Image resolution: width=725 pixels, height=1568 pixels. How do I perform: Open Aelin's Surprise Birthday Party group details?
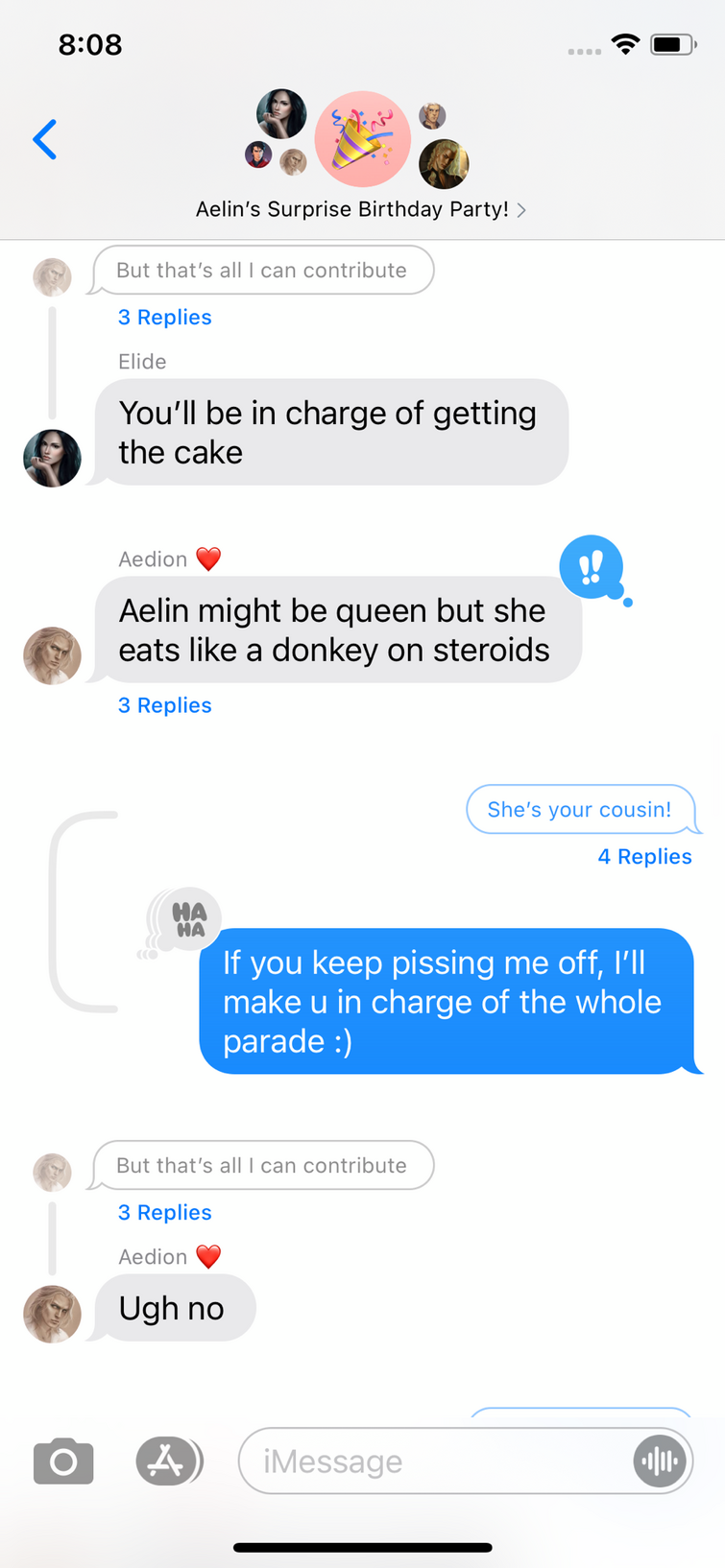coord(360,209)
